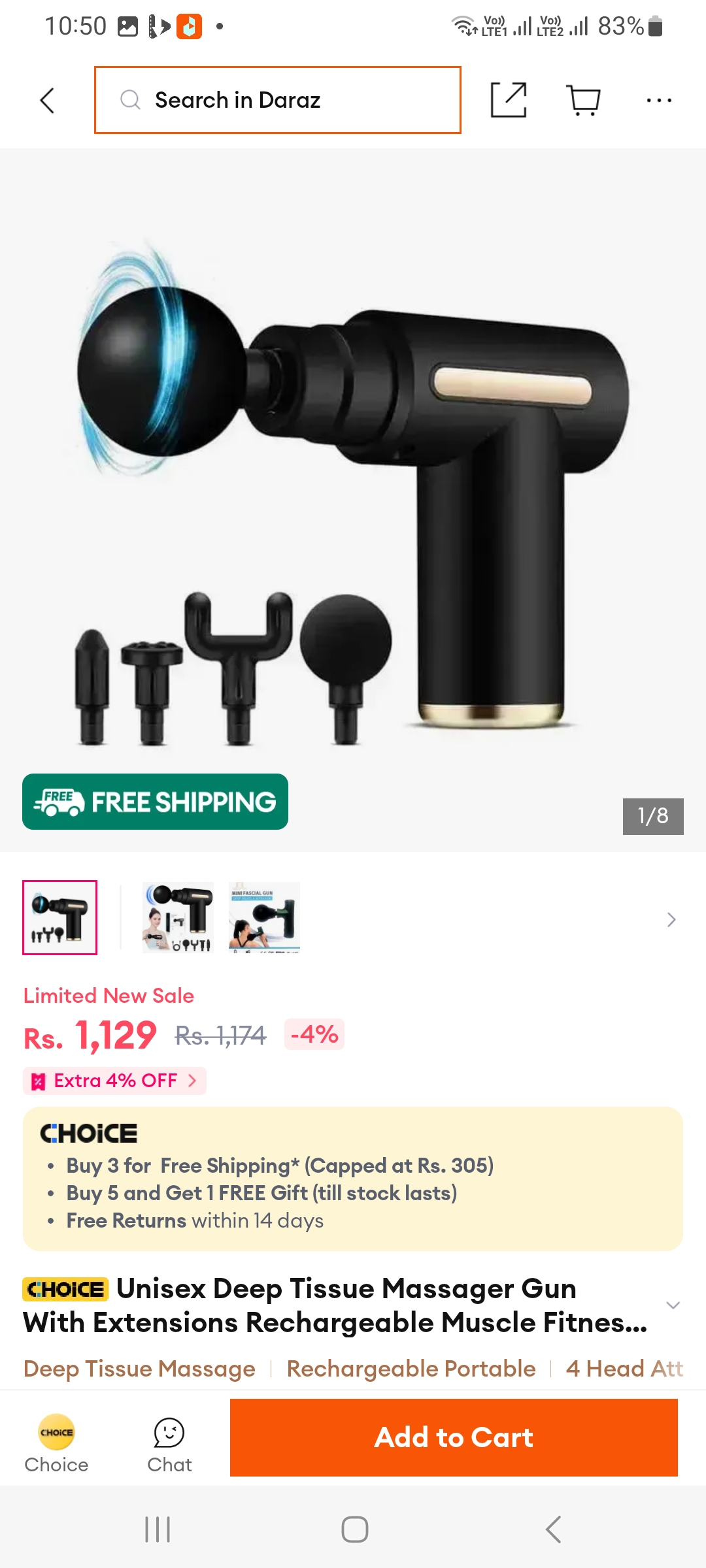Open the Extra 4% OFF offer
Image resolution: width=706 pixels, height=1568 pixels.
click(115, 1081)
